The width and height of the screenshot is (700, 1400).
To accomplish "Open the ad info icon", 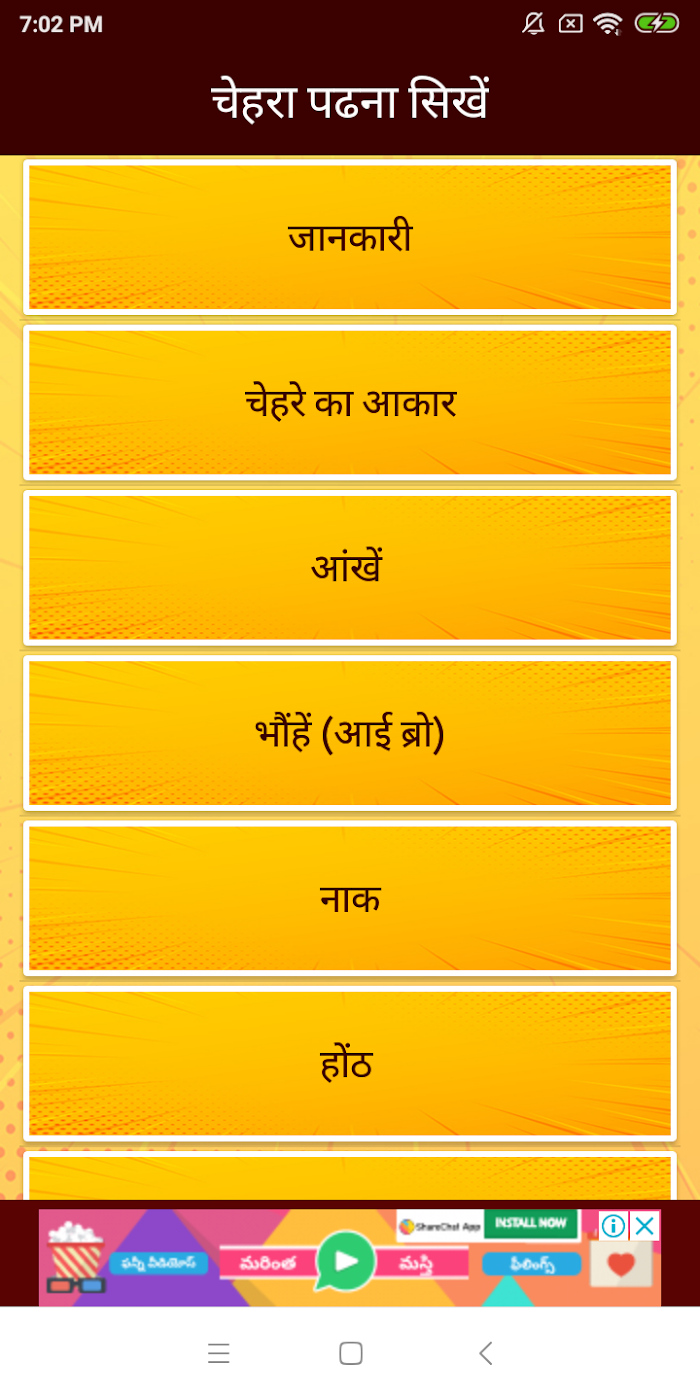I will click(x=614, y=1225).
